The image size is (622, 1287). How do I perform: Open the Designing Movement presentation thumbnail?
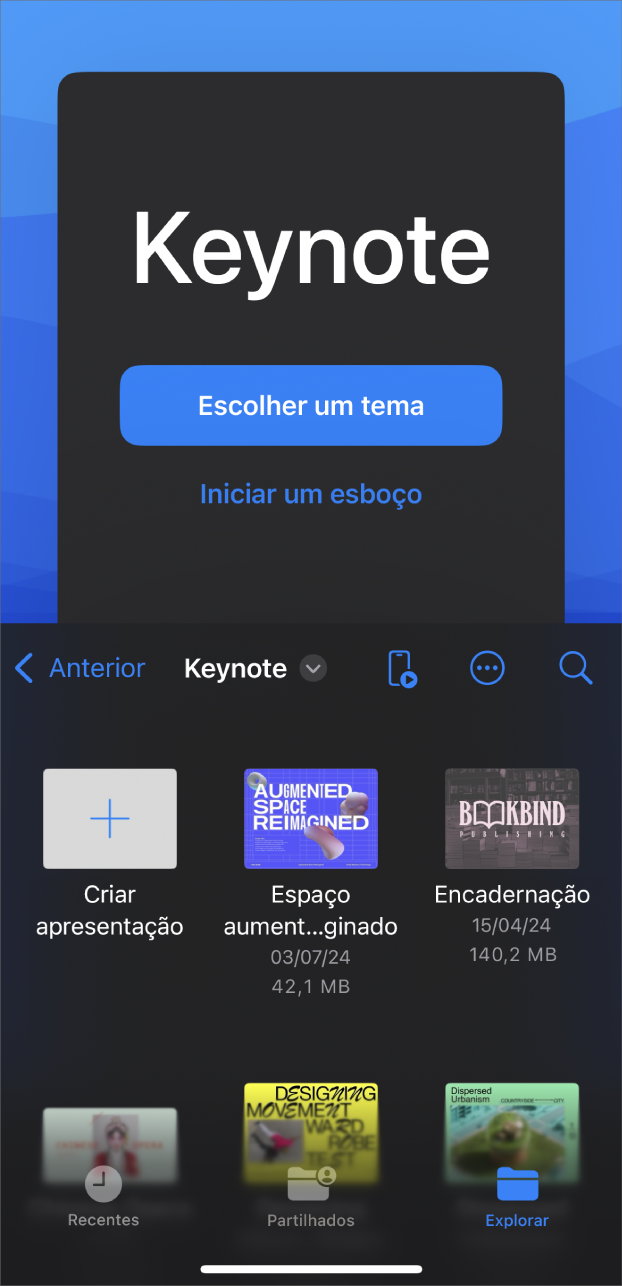click(311, 1125)
